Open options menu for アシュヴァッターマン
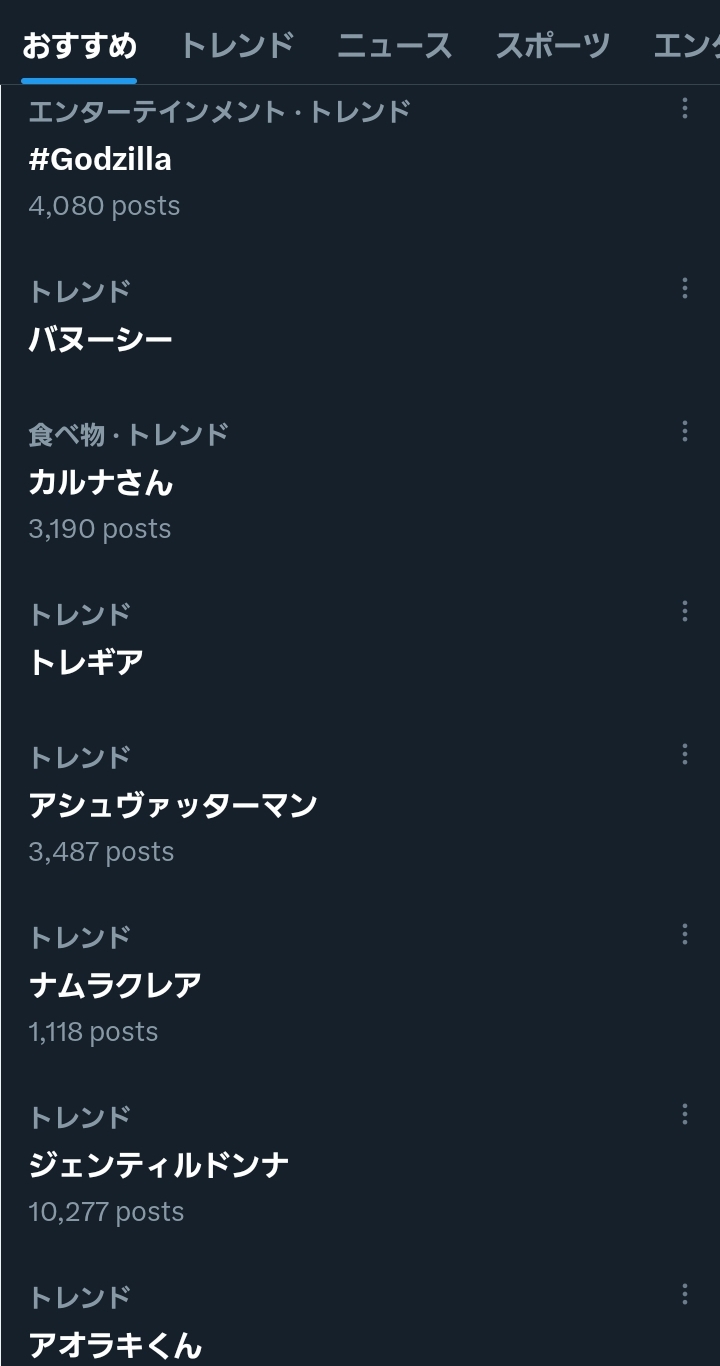The width and height of the screenshot is (720, 1366). click(x=685, y=754)
